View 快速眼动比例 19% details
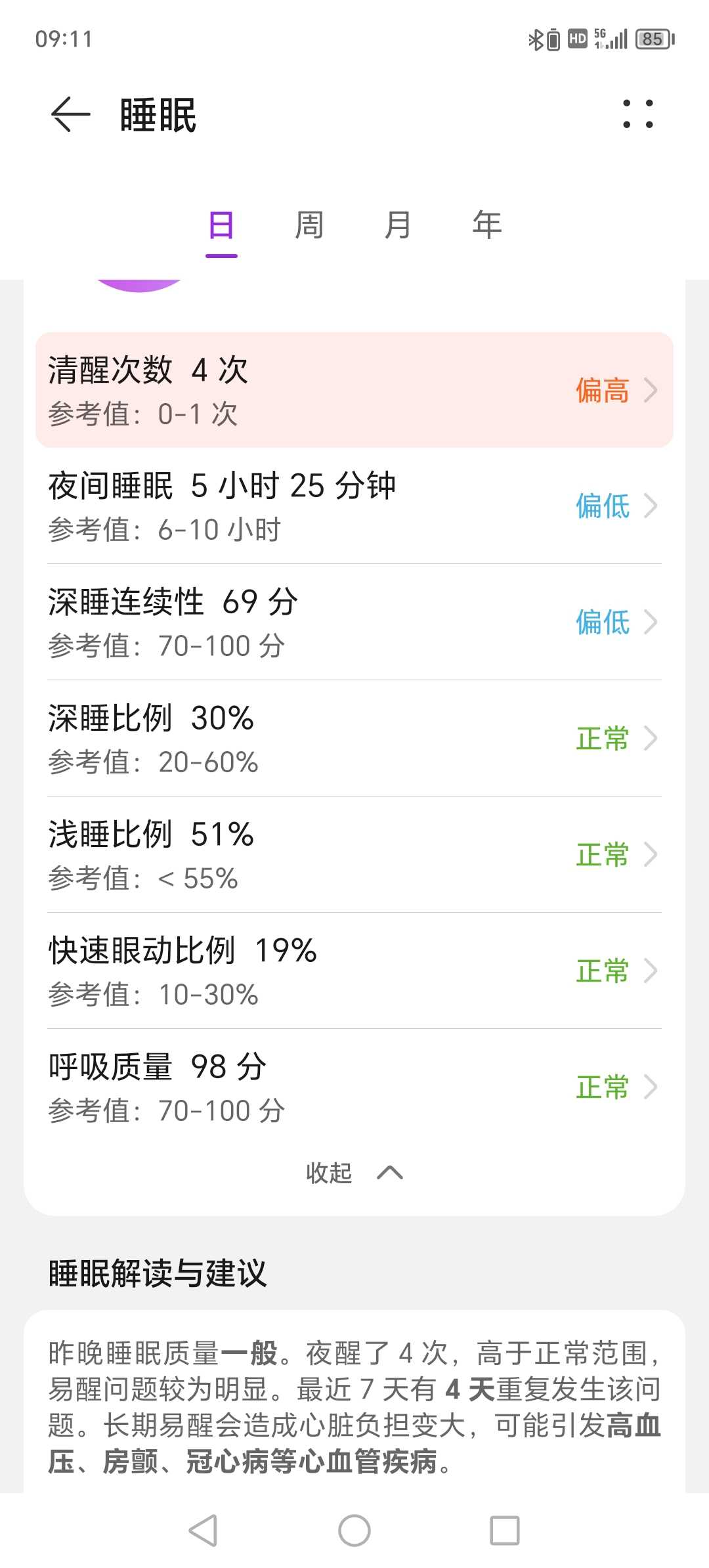709x1568 pixels. point(354,971)
